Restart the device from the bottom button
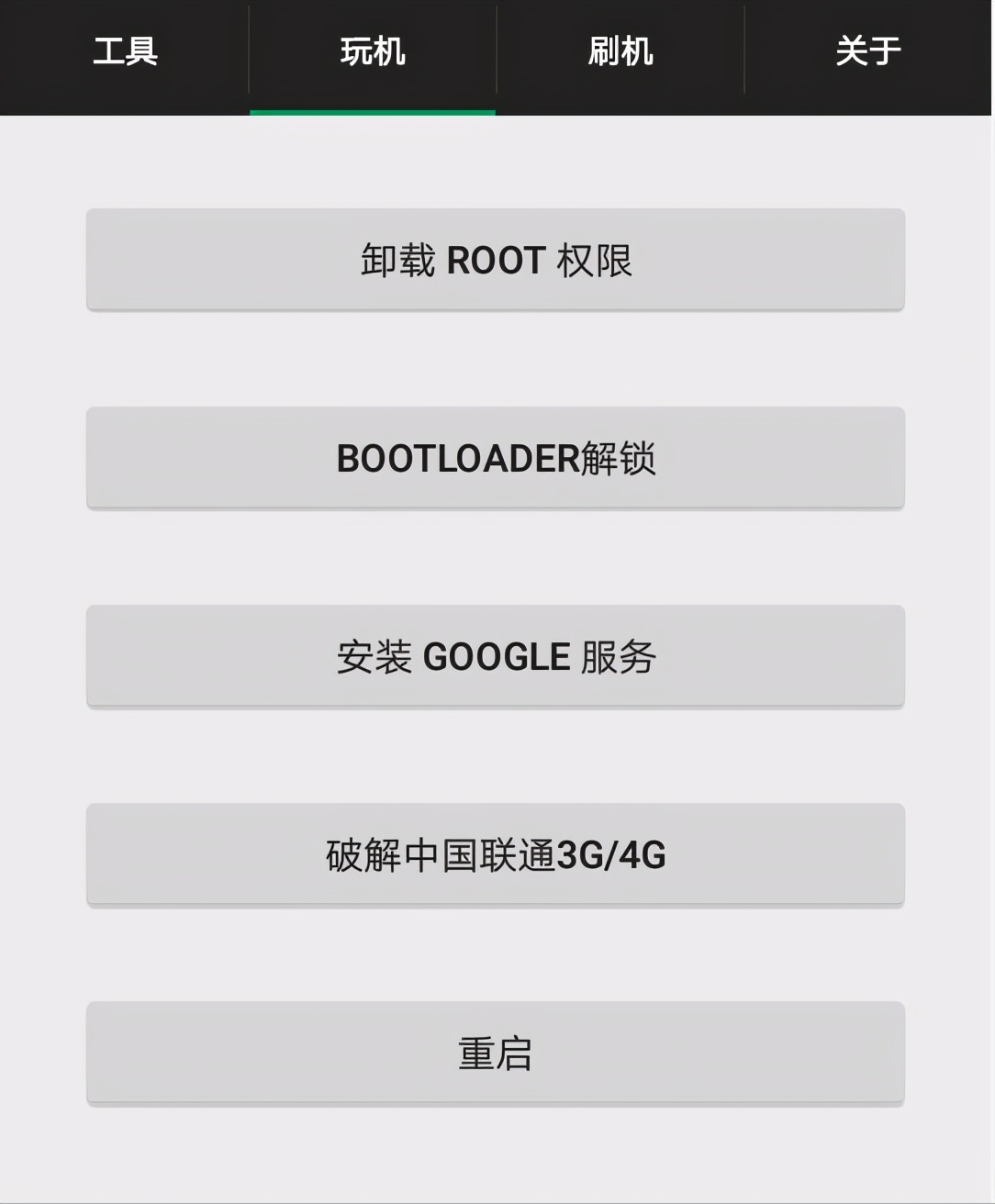Image resolution: width=995 pixels, height=1204 pixels. [x=496, y=1053]
